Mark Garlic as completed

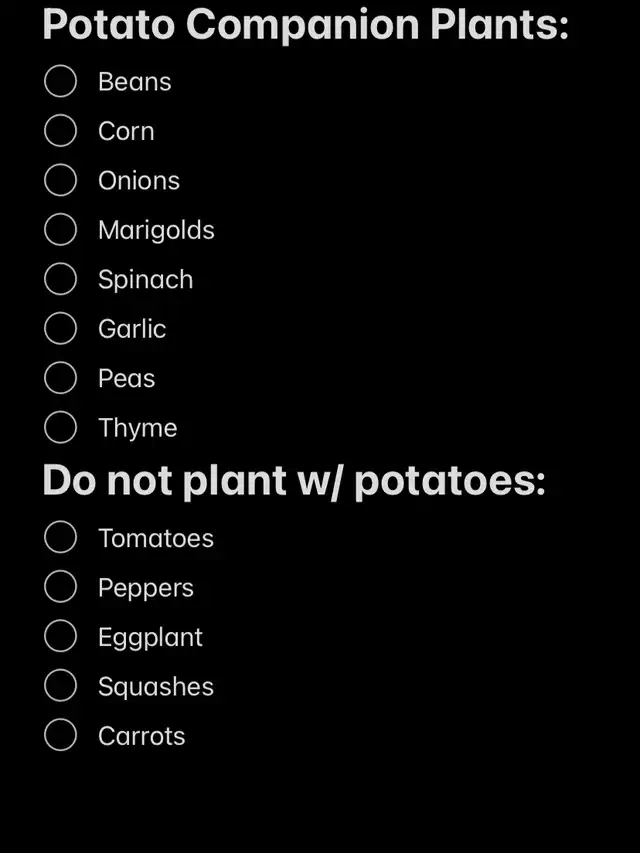(x=61, y=329)
